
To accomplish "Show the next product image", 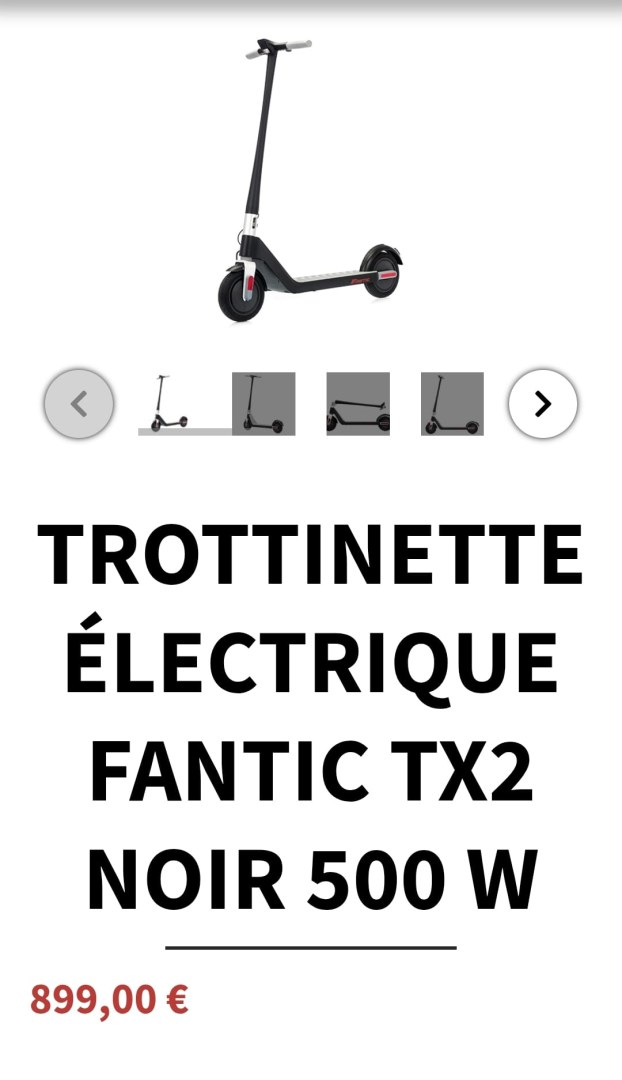I will tap(542, 404).
